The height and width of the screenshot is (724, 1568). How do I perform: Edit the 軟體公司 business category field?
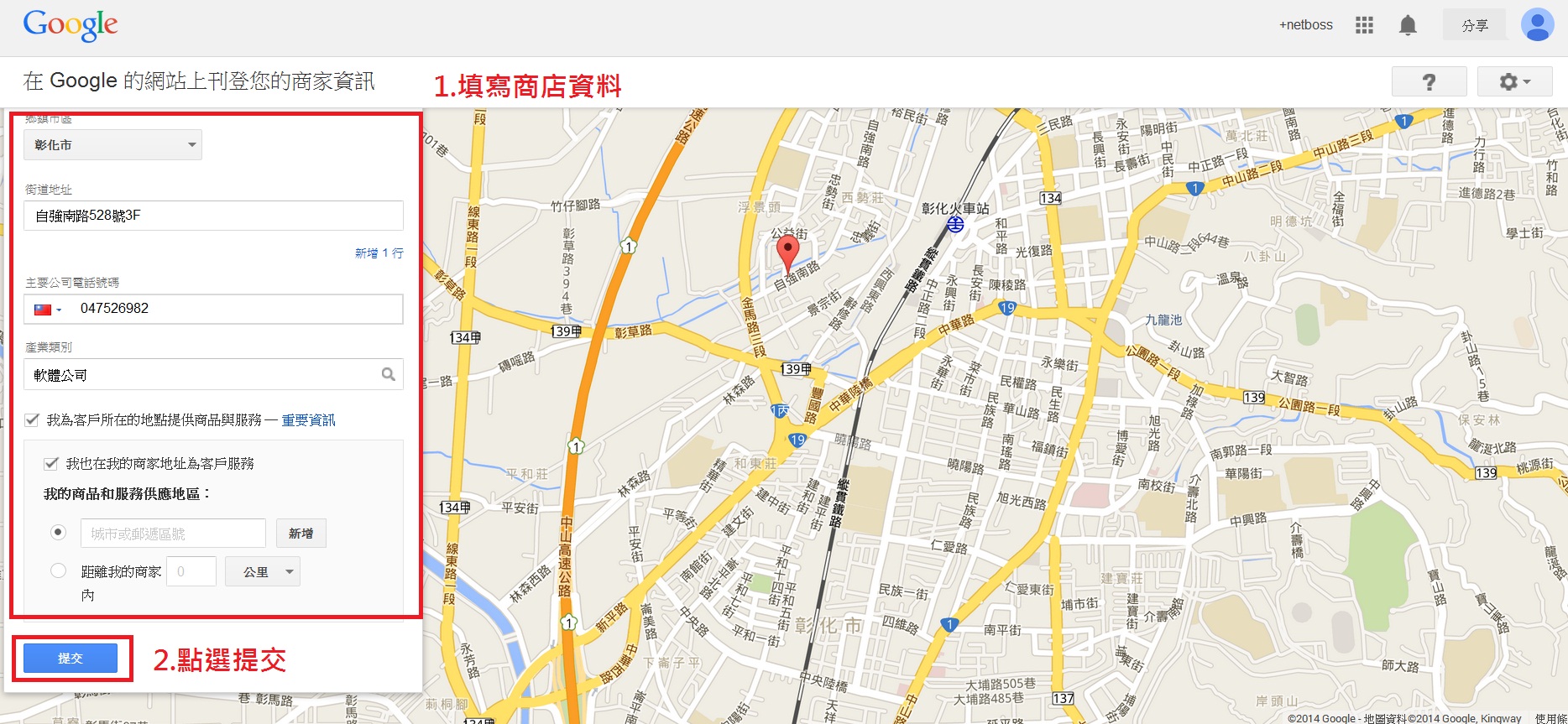coord(201,375)
